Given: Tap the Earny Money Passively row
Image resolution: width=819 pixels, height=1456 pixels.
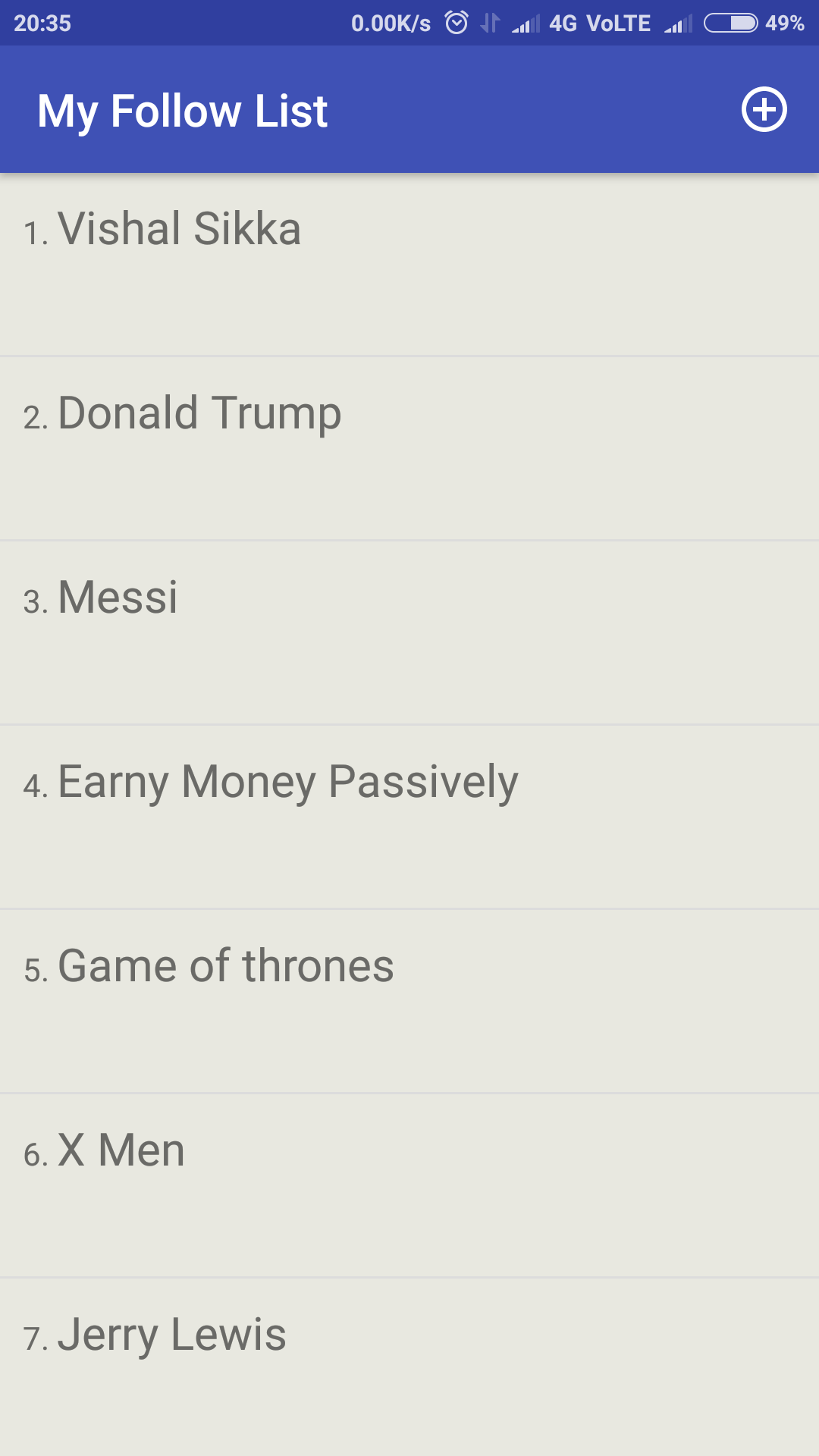Looking at the screenshot, I should (x=287, y=783).
